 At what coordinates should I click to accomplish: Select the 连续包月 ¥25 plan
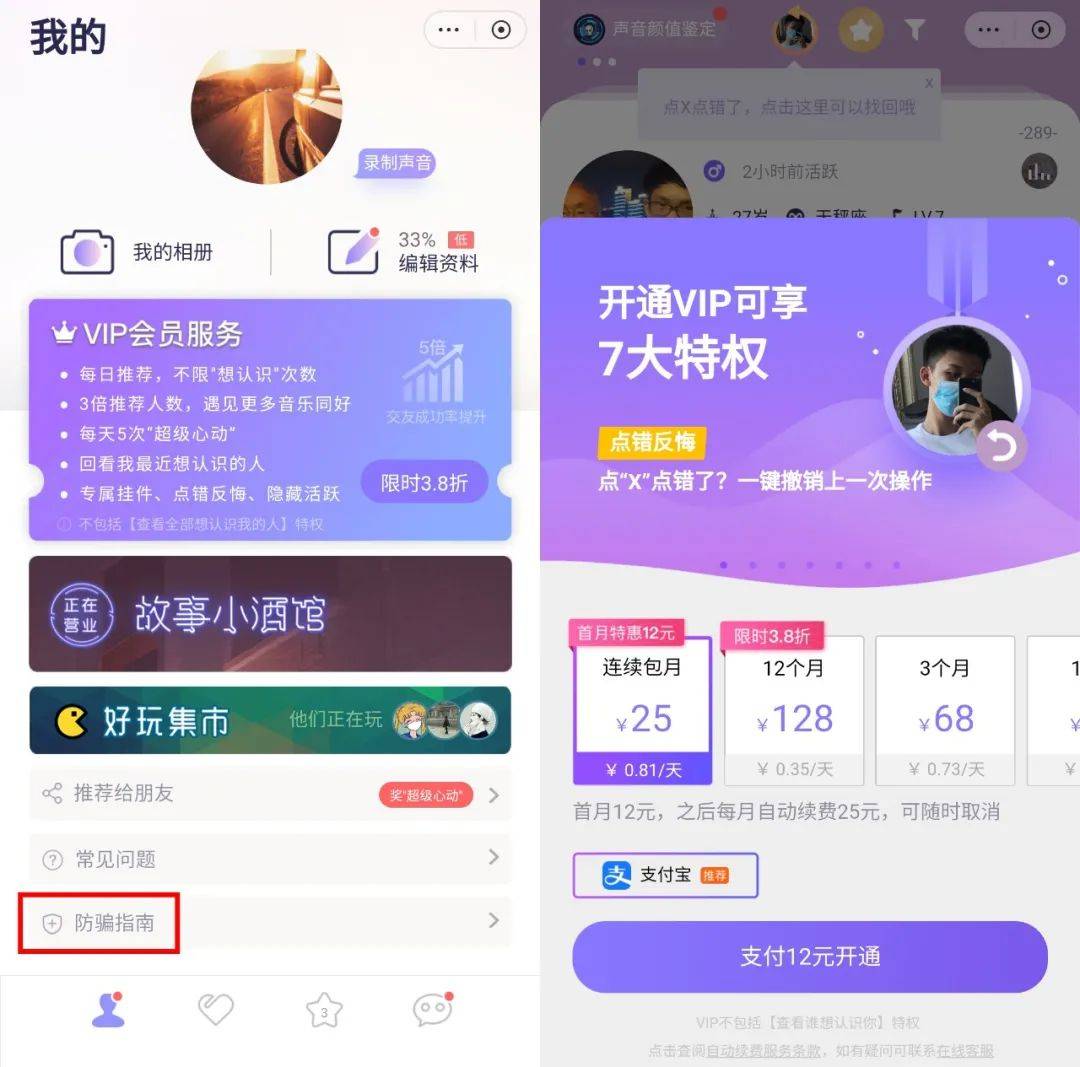[x=642, y=710]
